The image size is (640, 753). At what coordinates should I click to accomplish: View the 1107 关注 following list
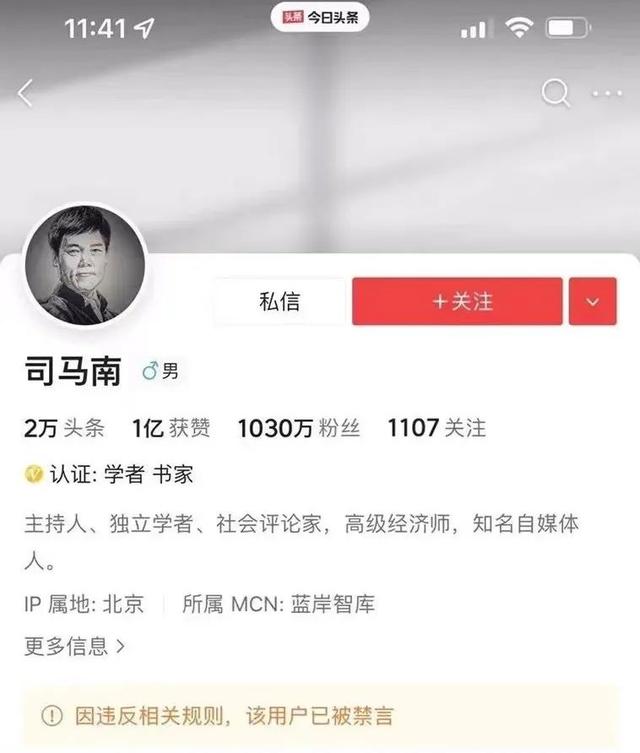pyautogui.click(x=436, y=428)
